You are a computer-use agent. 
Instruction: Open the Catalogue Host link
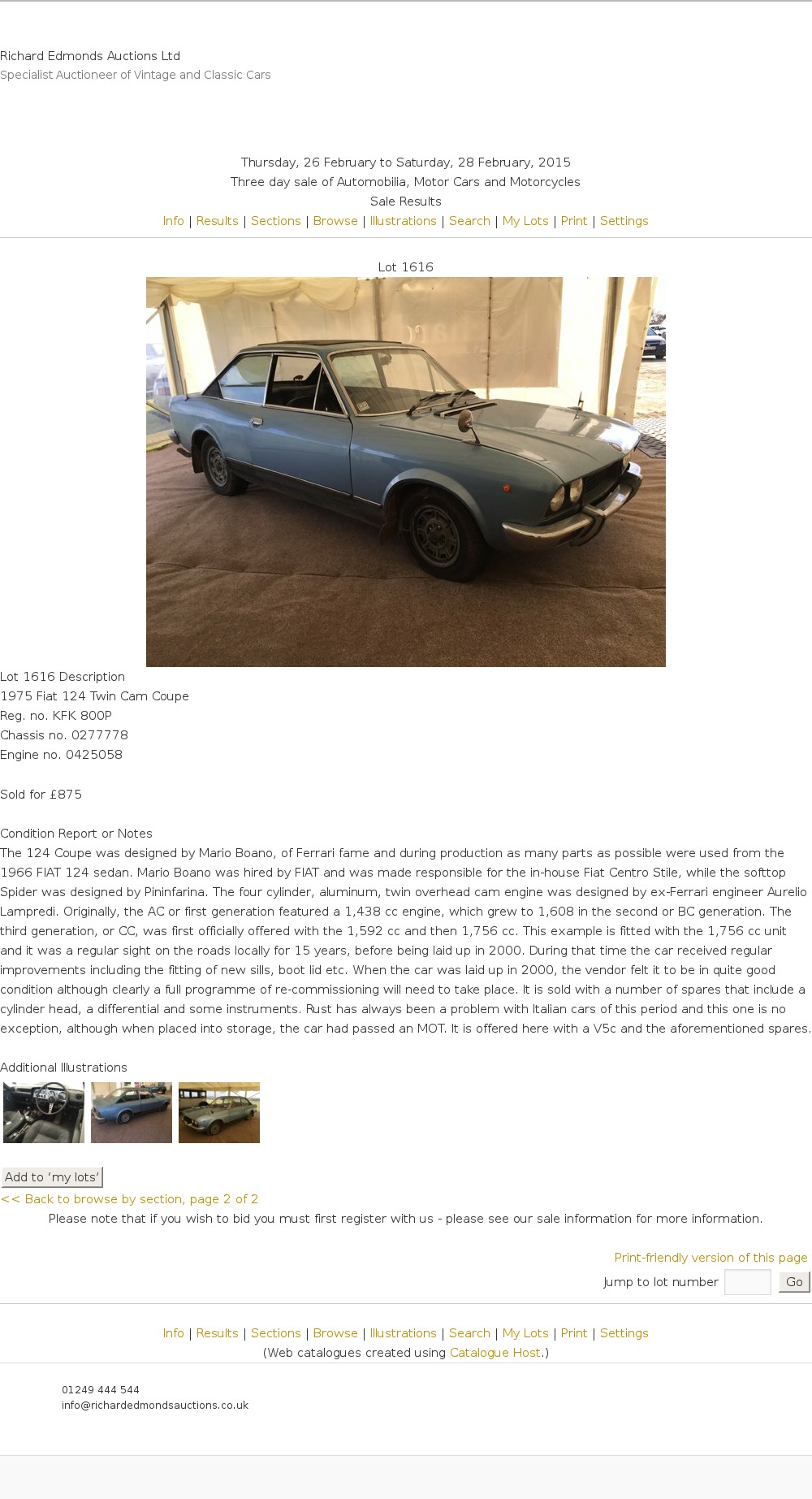click(x=495, y=1353)
